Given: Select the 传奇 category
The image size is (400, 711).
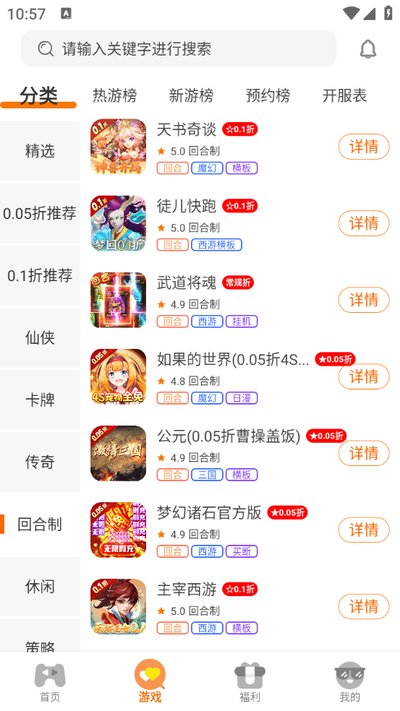Looking at the screenshot, I should [40, 462].
